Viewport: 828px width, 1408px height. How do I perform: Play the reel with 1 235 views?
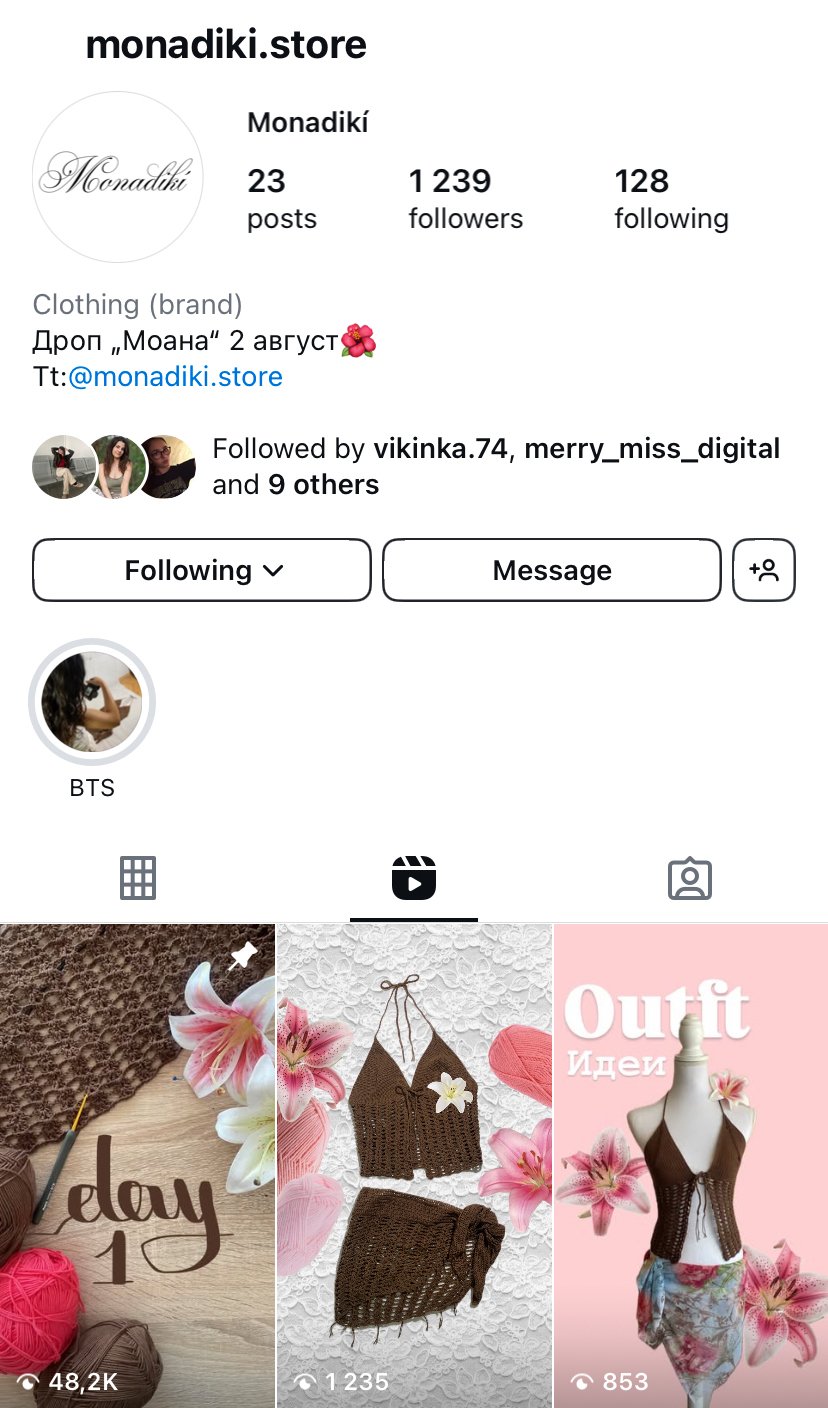(414, 1165)
